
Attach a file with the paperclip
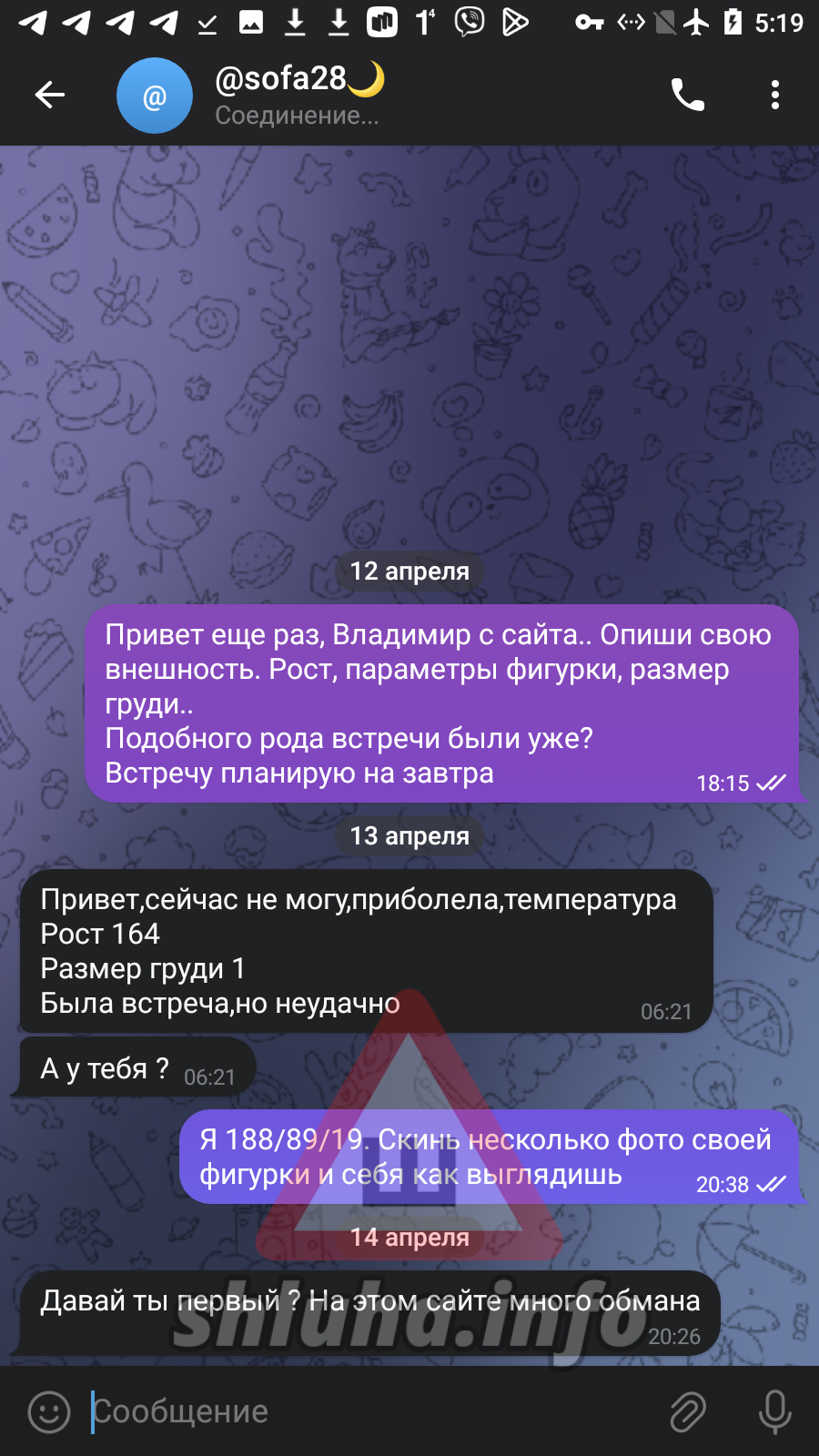(688, 1411)
